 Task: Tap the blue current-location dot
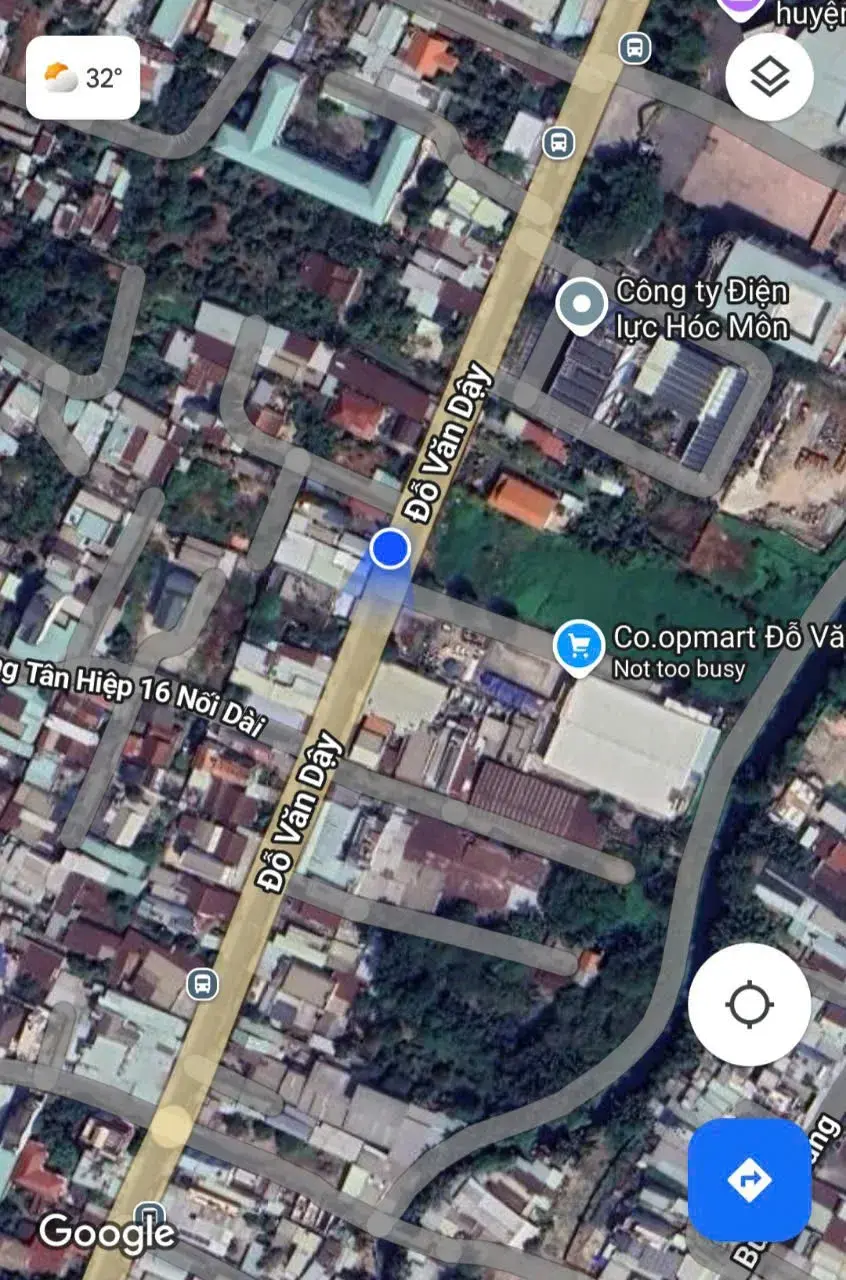coord(390,548)
